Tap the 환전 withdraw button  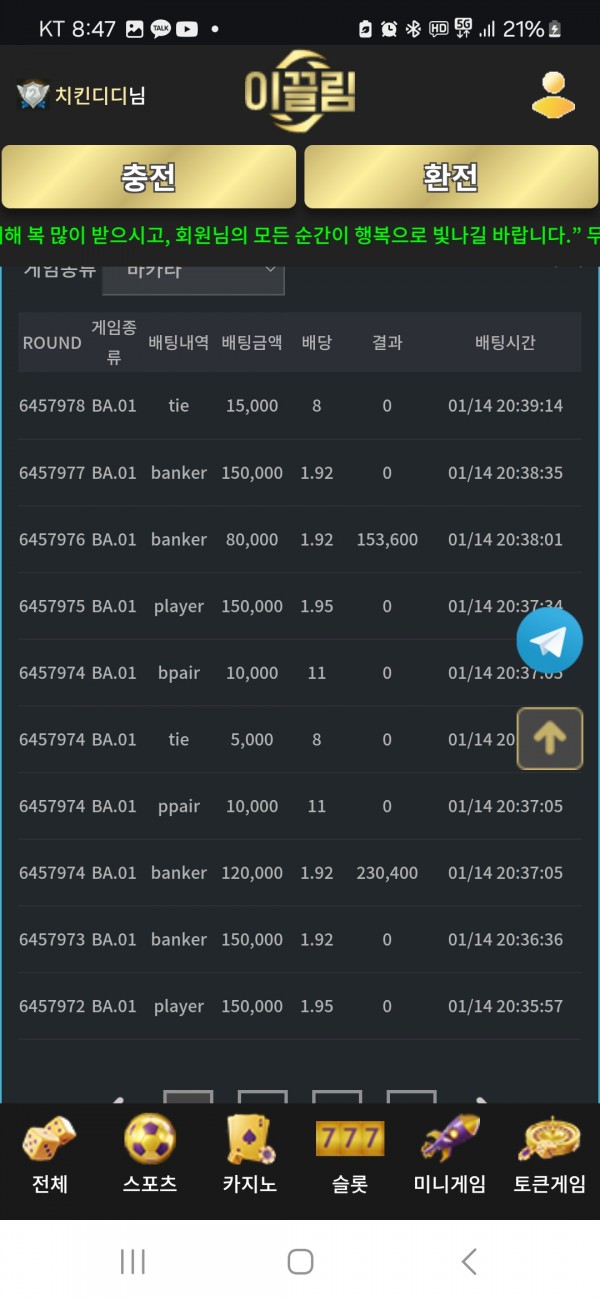click(x=451, y=177)
